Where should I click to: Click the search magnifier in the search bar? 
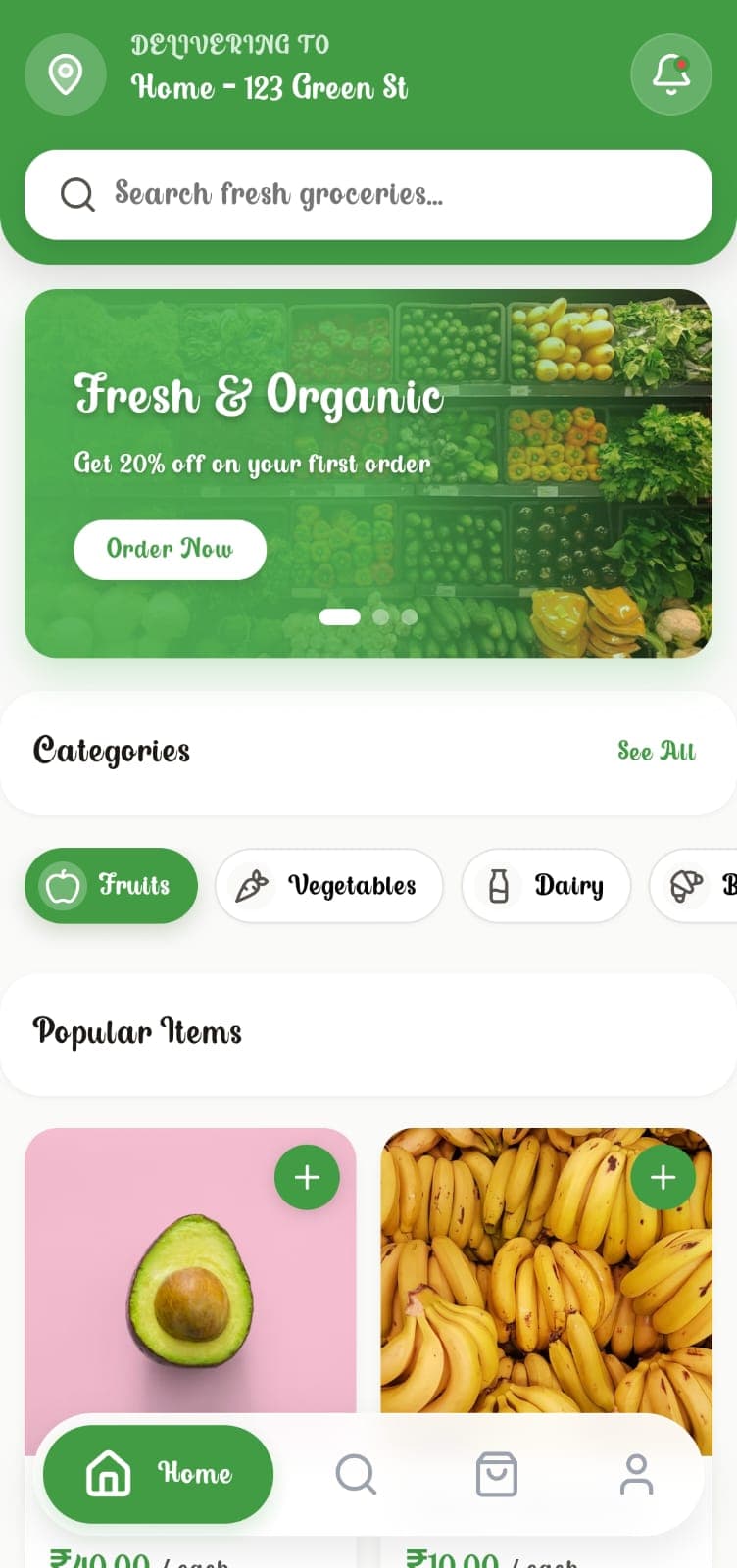(76, 194)
